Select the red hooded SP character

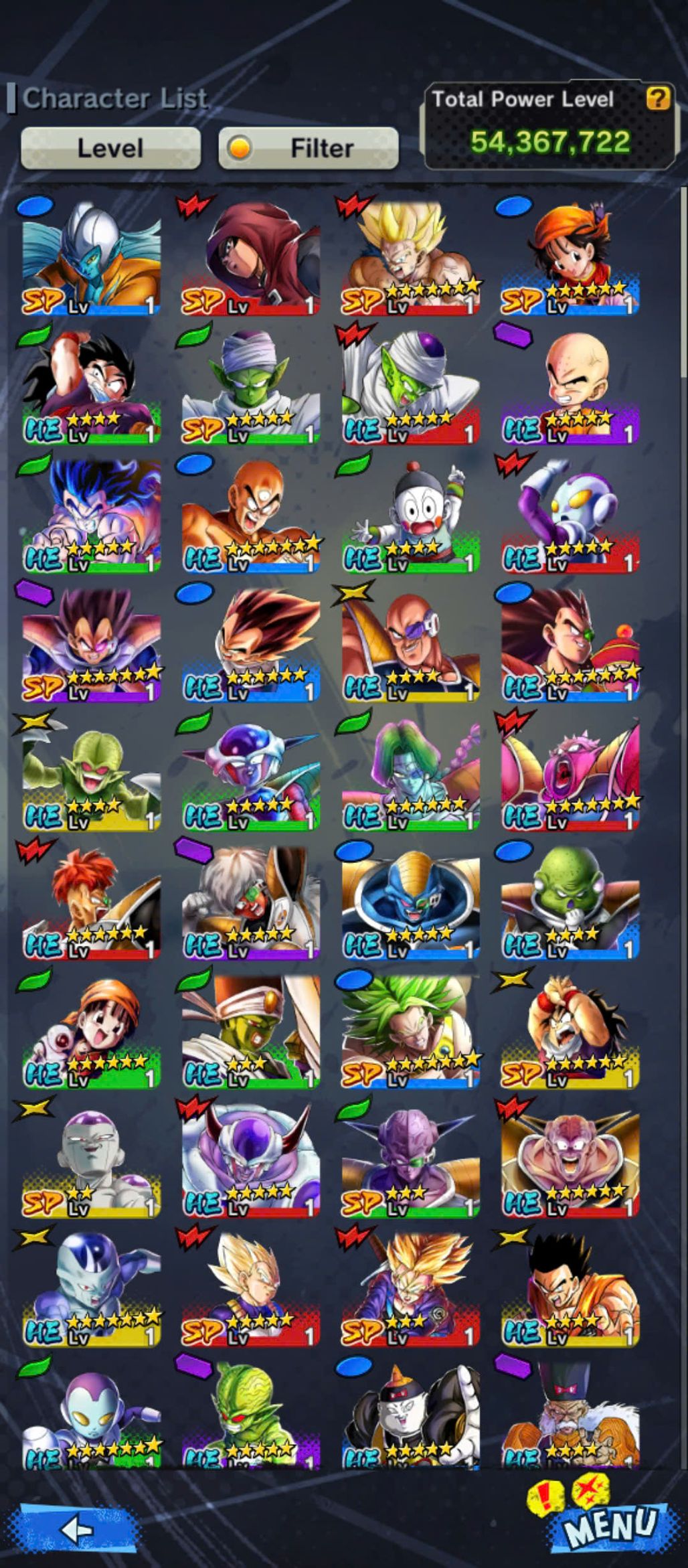pos(250,258)
